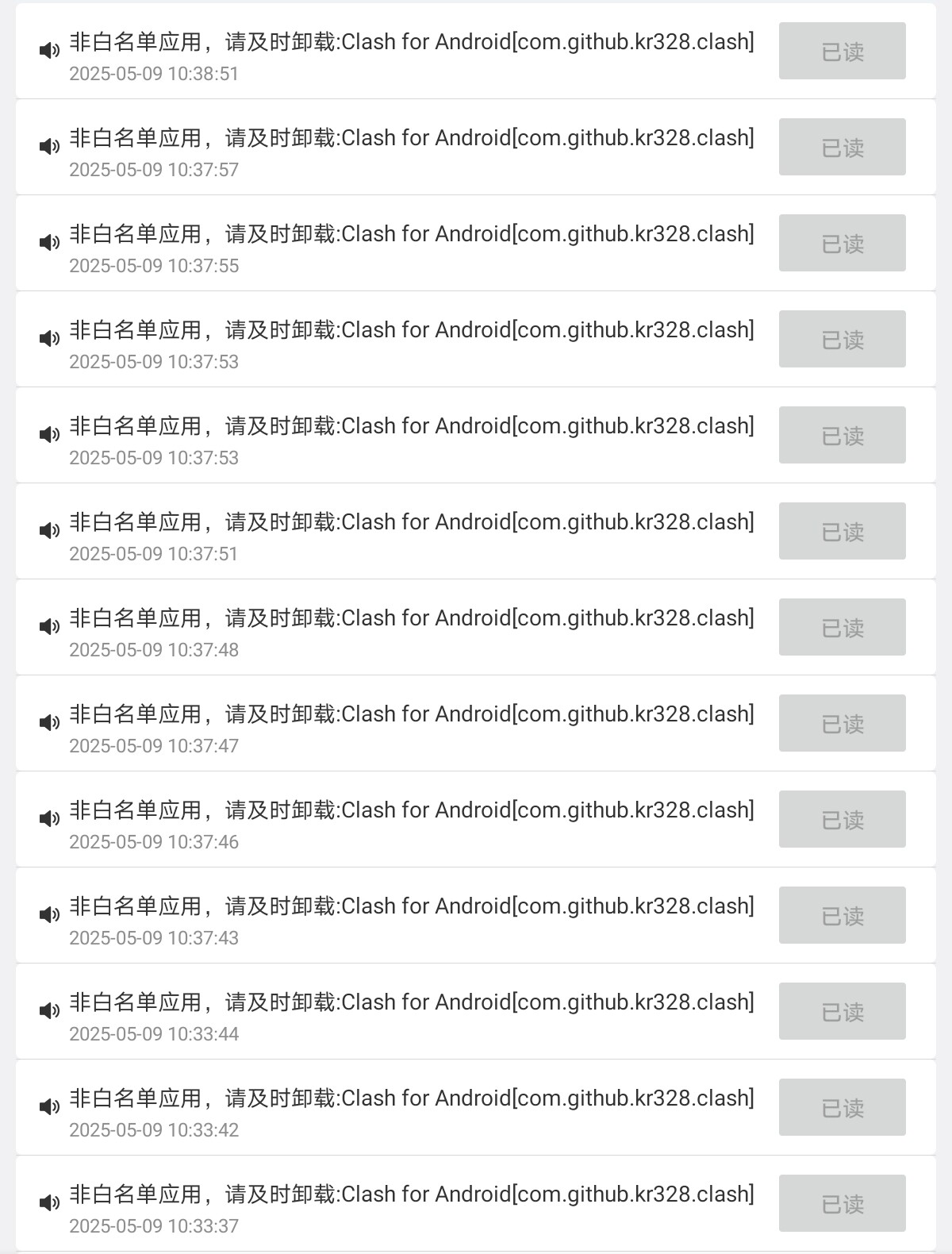This screenshot has height=1254, width=952.
Task: Tap 已读 on the 10:33:37 alert
Action: (842, 1203)
